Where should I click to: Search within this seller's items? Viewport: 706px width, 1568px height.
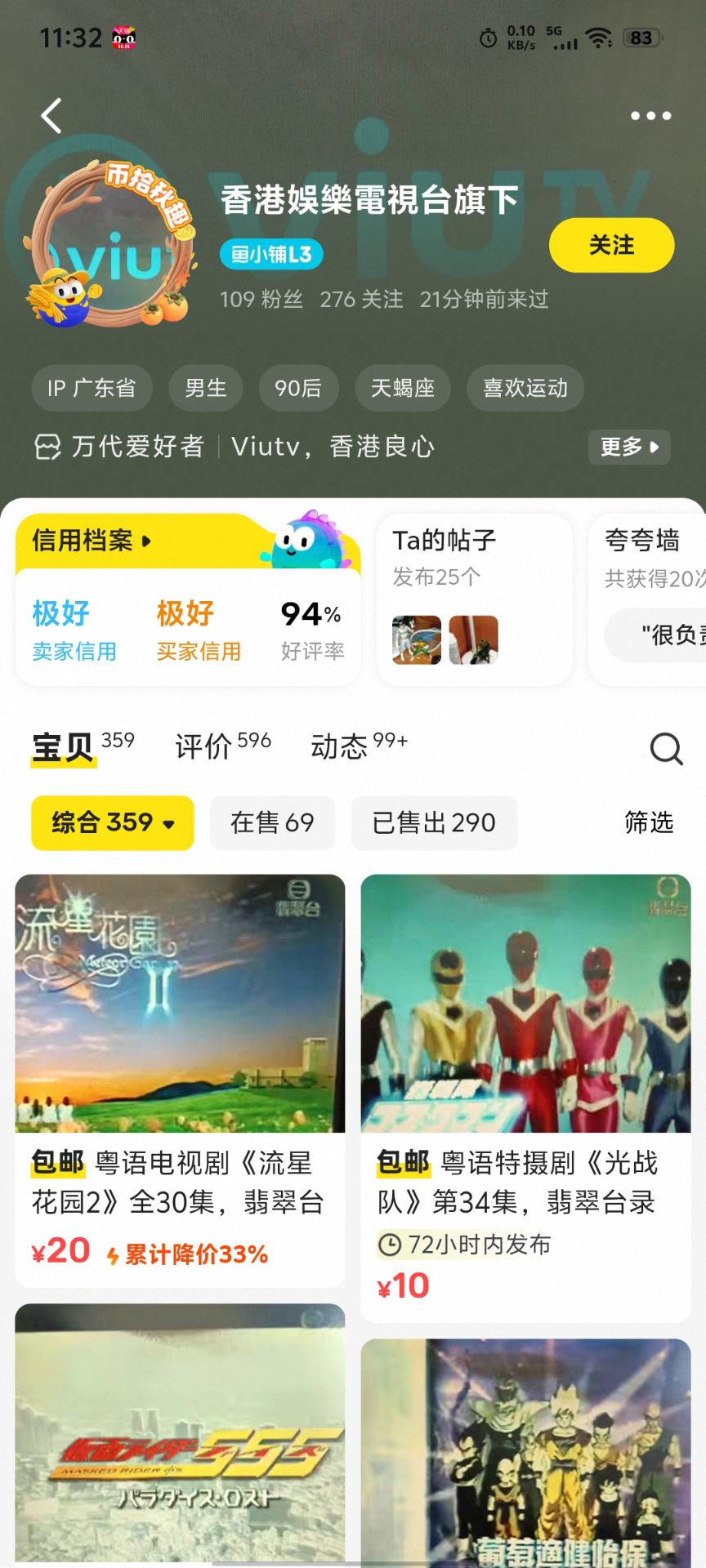[x=666, y=748]
